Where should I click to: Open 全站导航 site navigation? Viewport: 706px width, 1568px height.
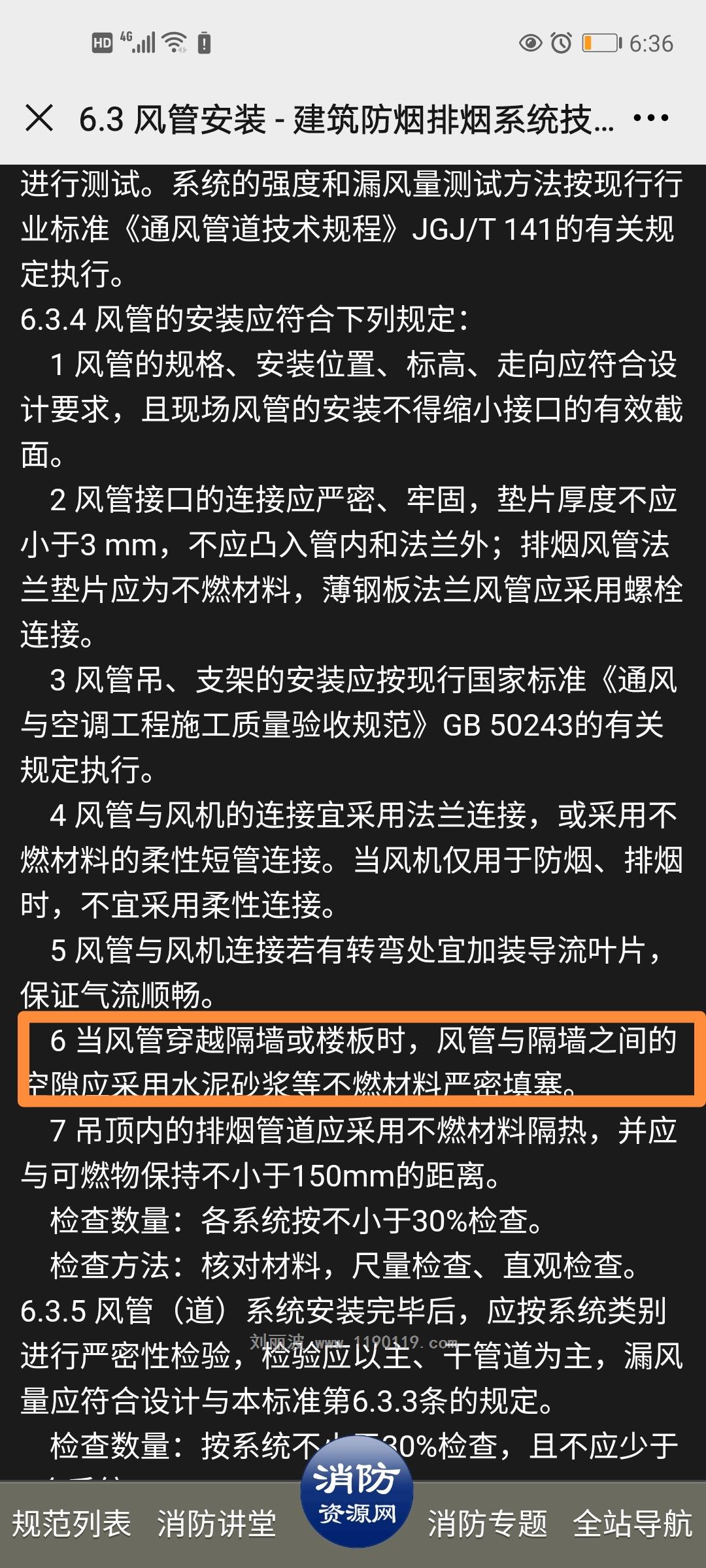[x=632, y=1524]
